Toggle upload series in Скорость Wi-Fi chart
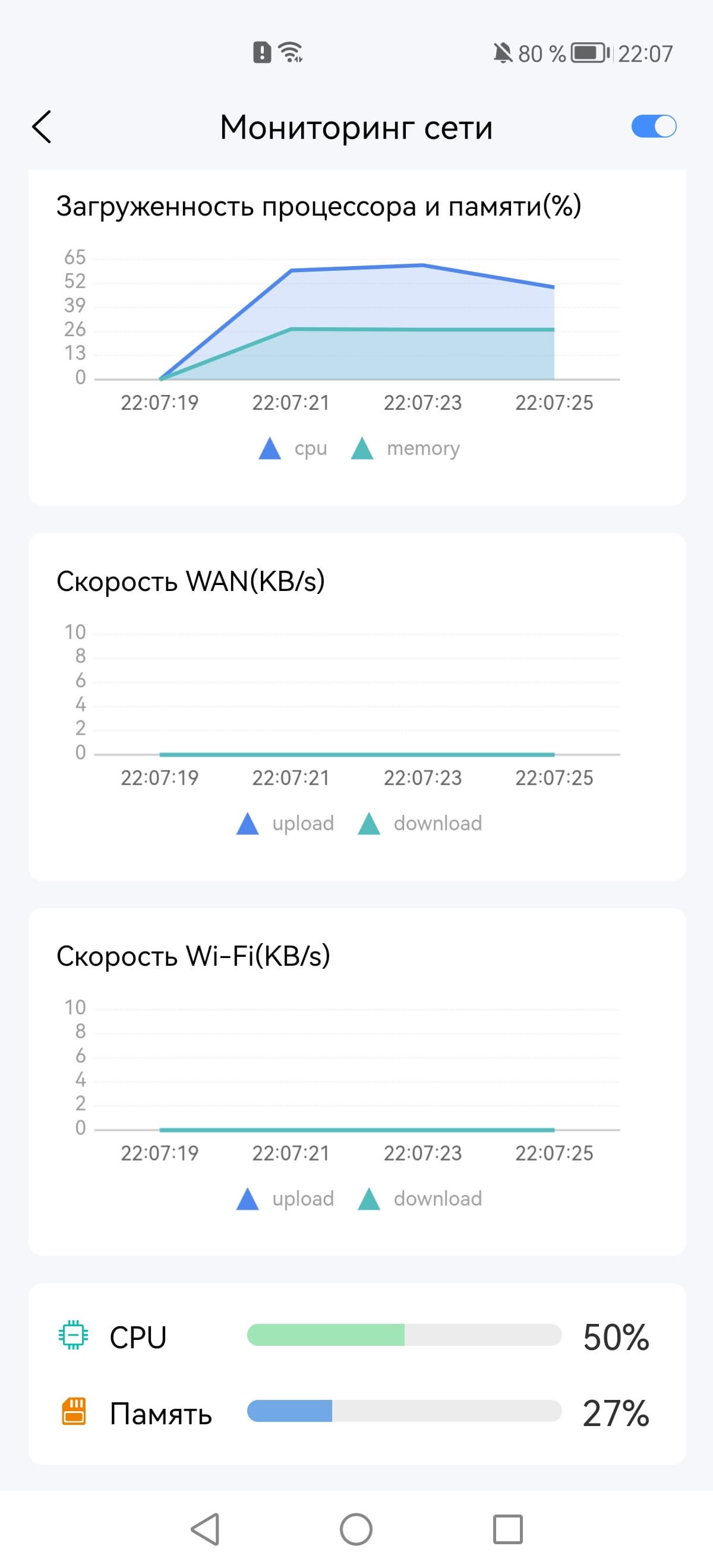Screen dimensions: 713x1568 [285, 1199]
